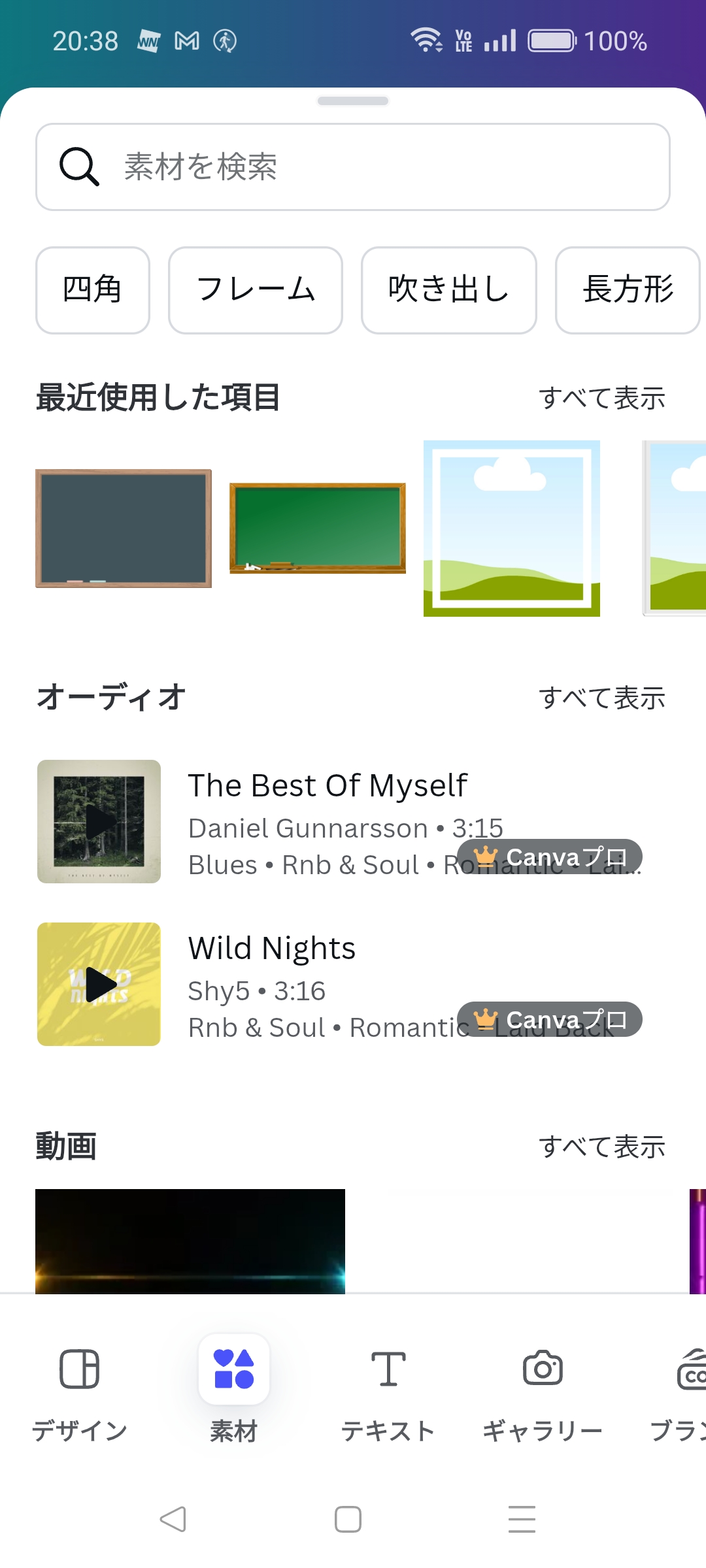
Task: Add the gray chalkboard element
Action: point(124,528)
